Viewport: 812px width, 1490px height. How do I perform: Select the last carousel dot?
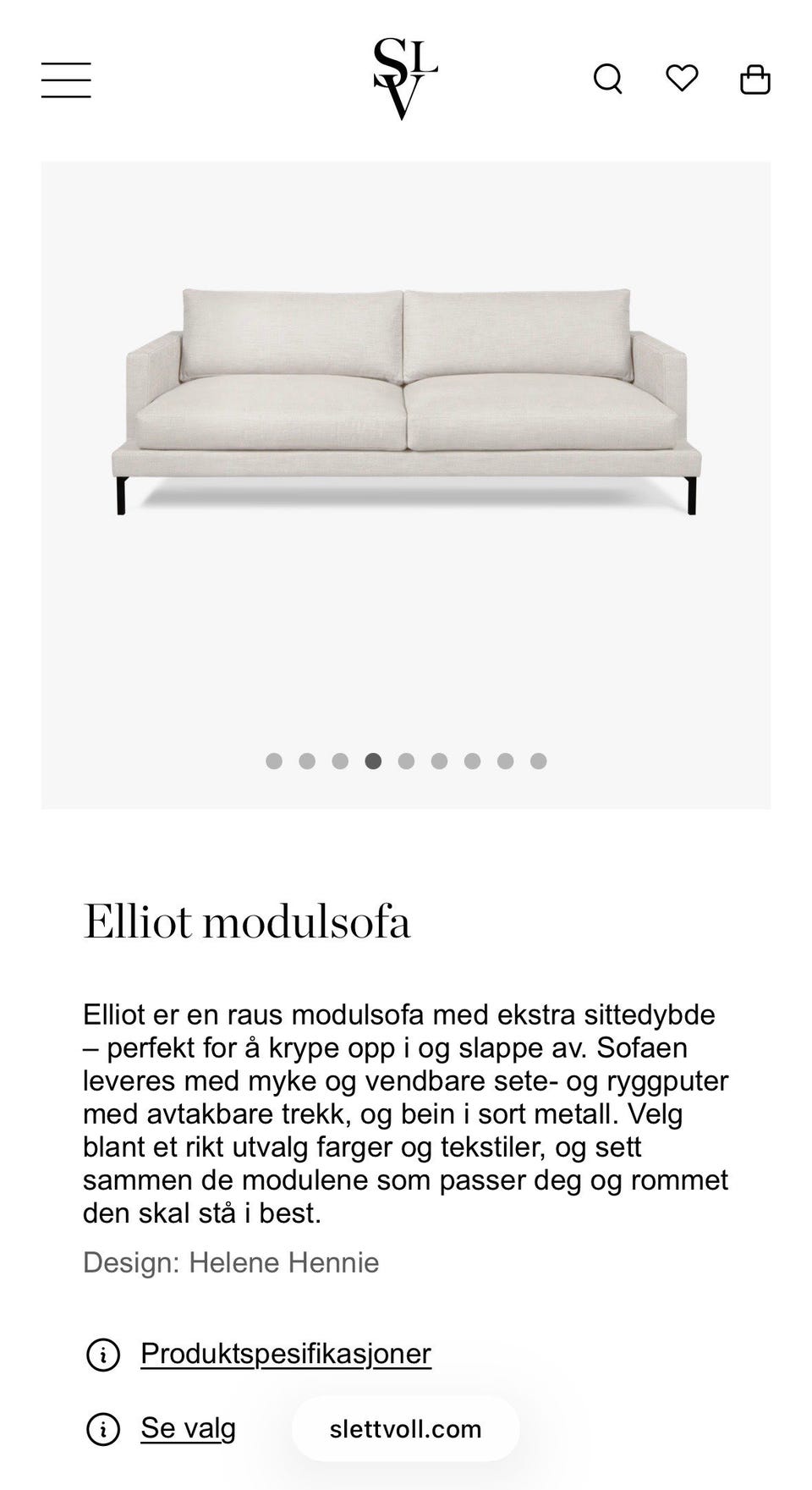click(x=538, y=761)
